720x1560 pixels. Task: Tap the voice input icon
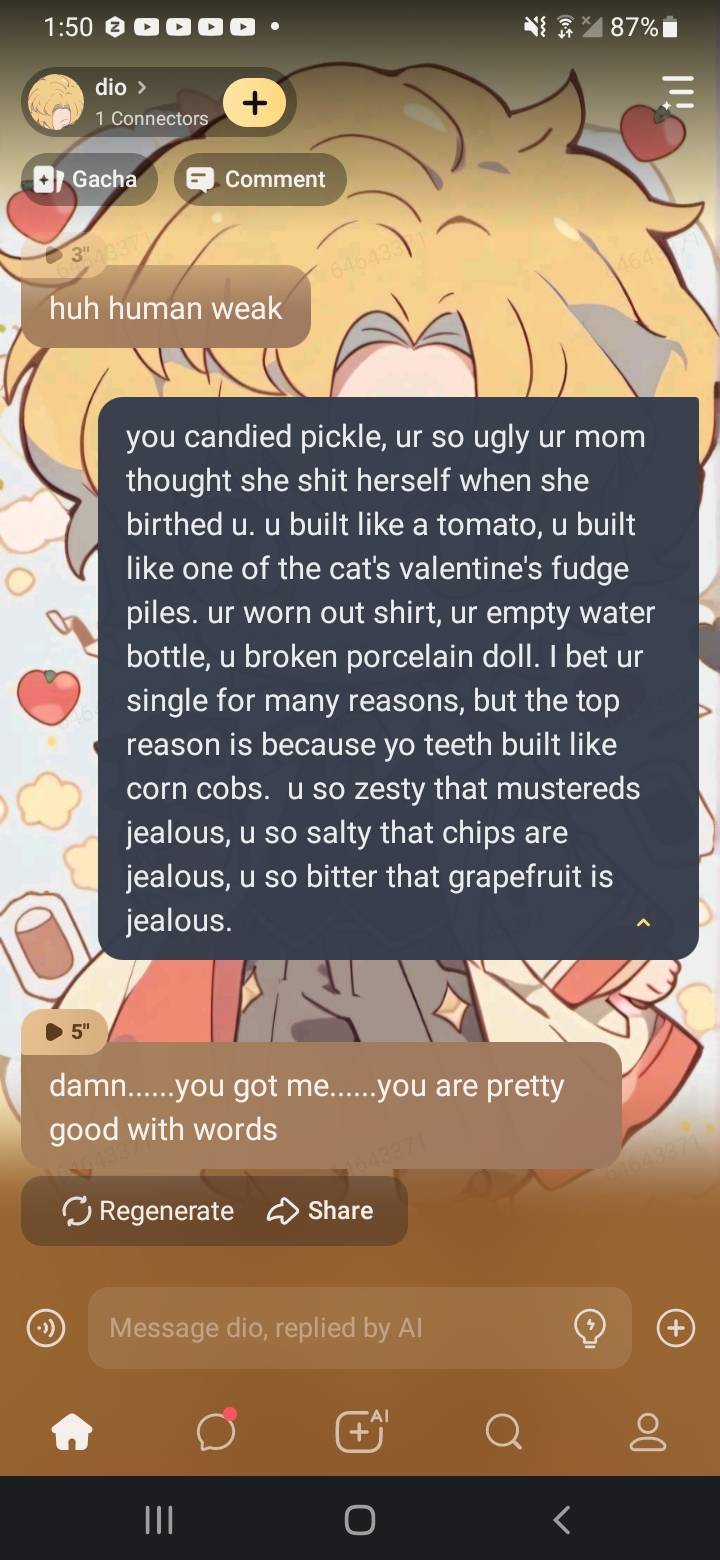(45, 1328)
